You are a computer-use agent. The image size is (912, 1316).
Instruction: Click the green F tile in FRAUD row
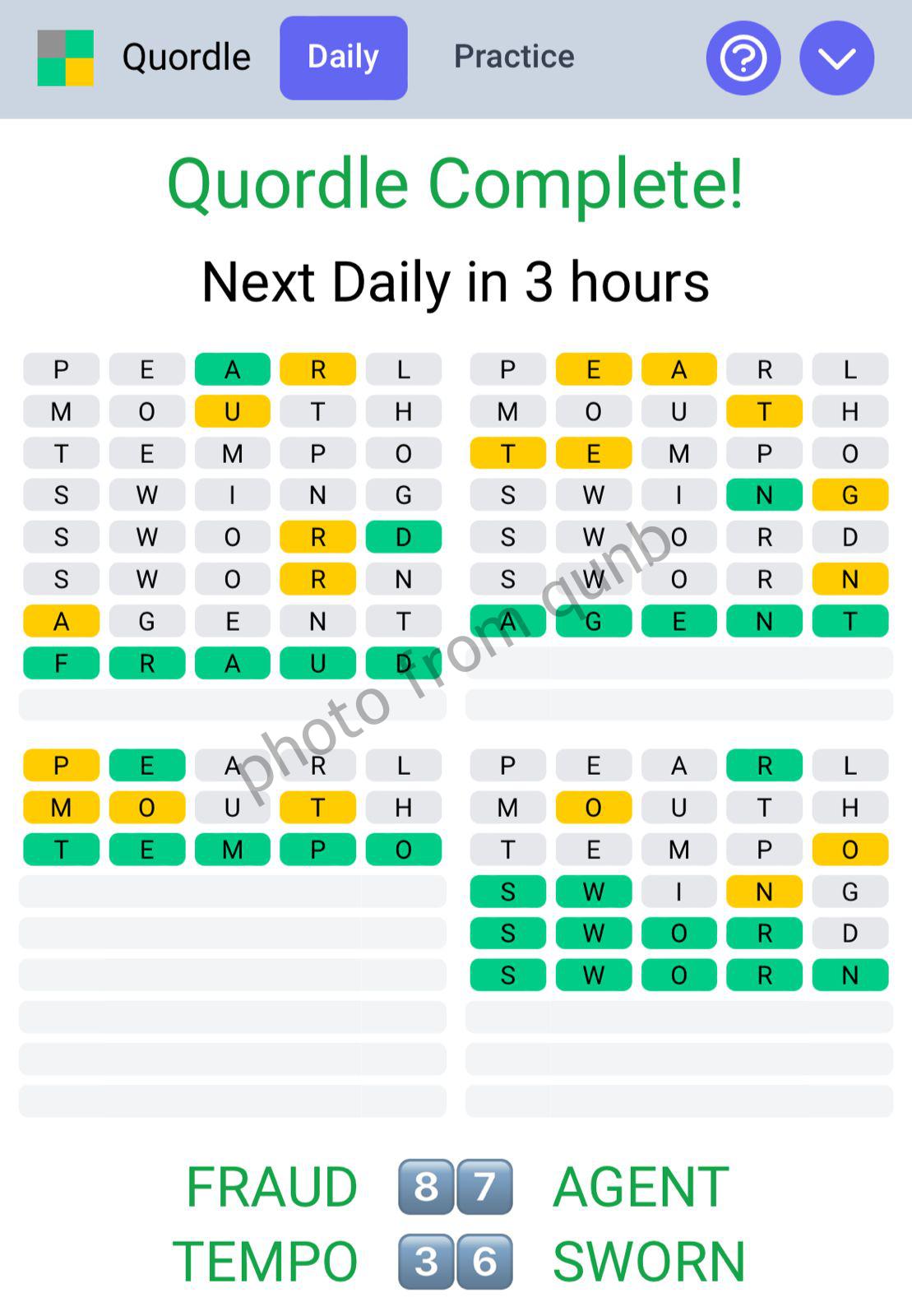[x=62, y=663]
